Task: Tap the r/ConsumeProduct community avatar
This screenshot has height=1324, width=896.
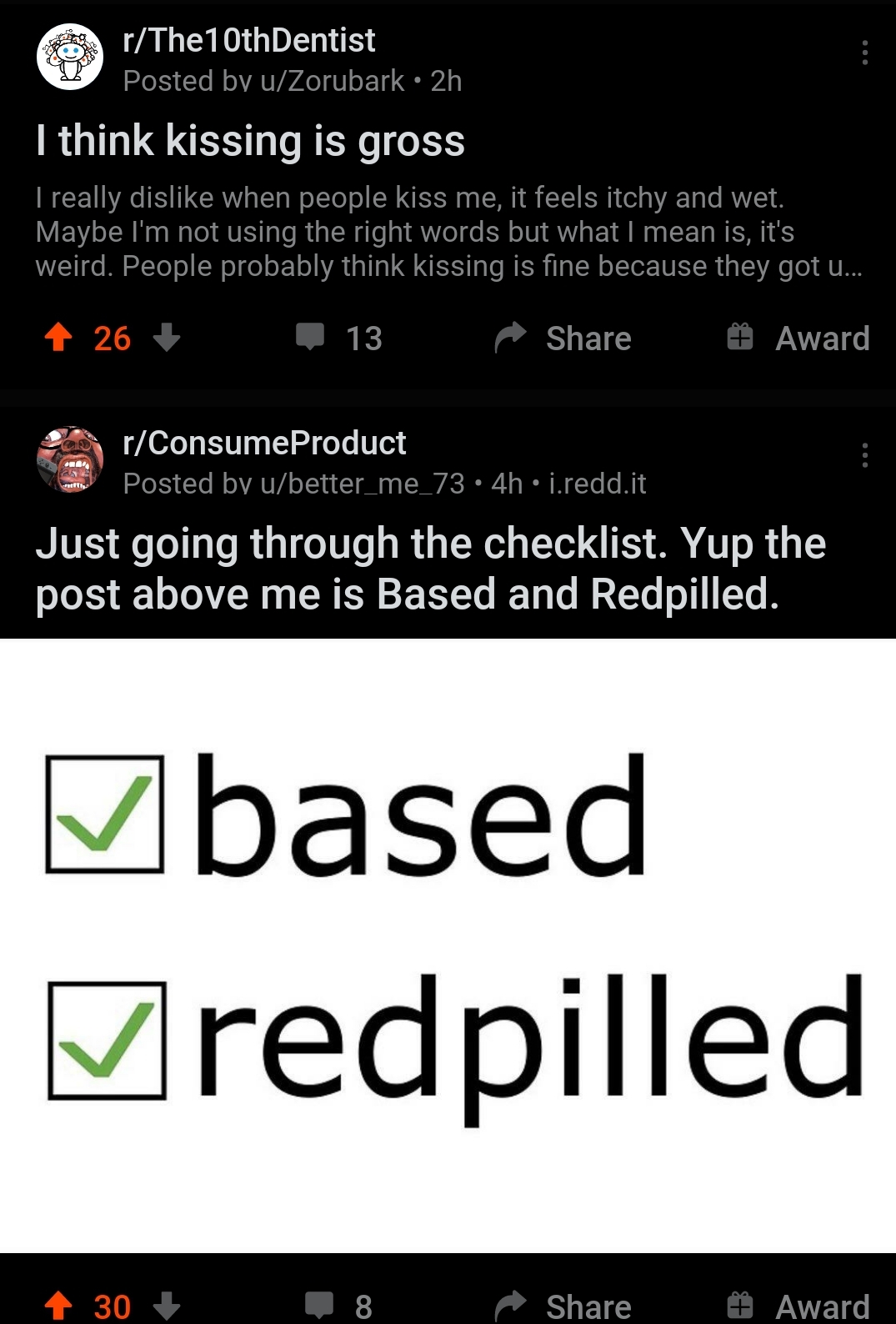Action: point(70,459)
